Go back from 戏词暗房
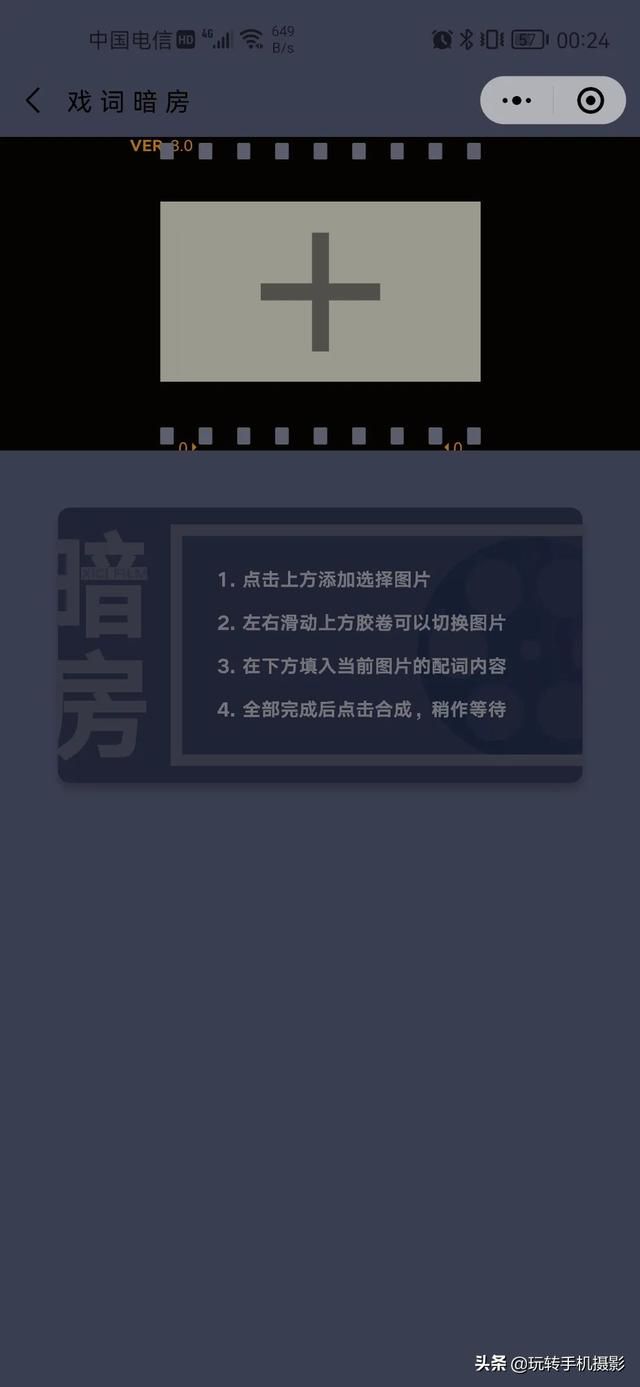 (33, 100)
